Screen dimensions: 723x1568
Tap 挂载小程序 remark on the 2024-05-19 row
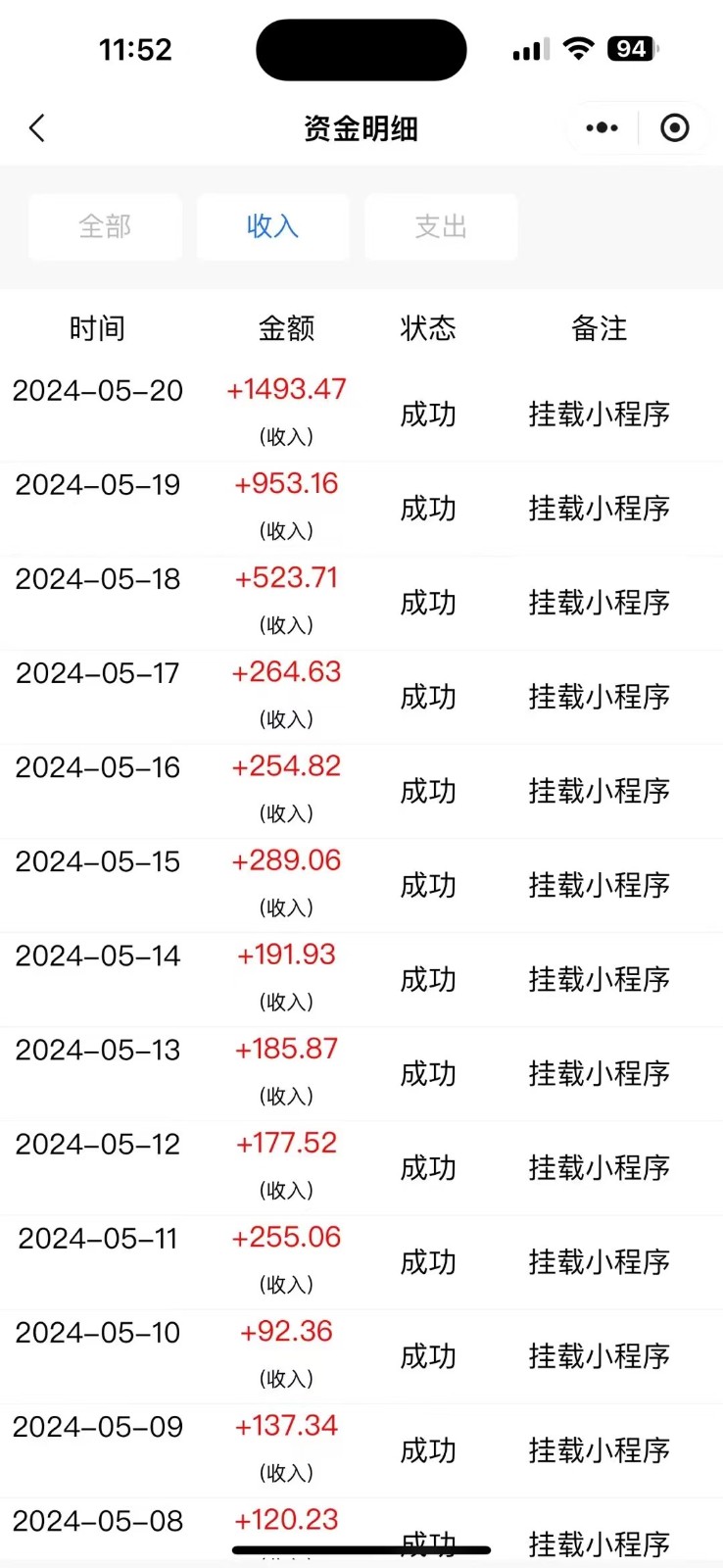click(x=599, y=509)
